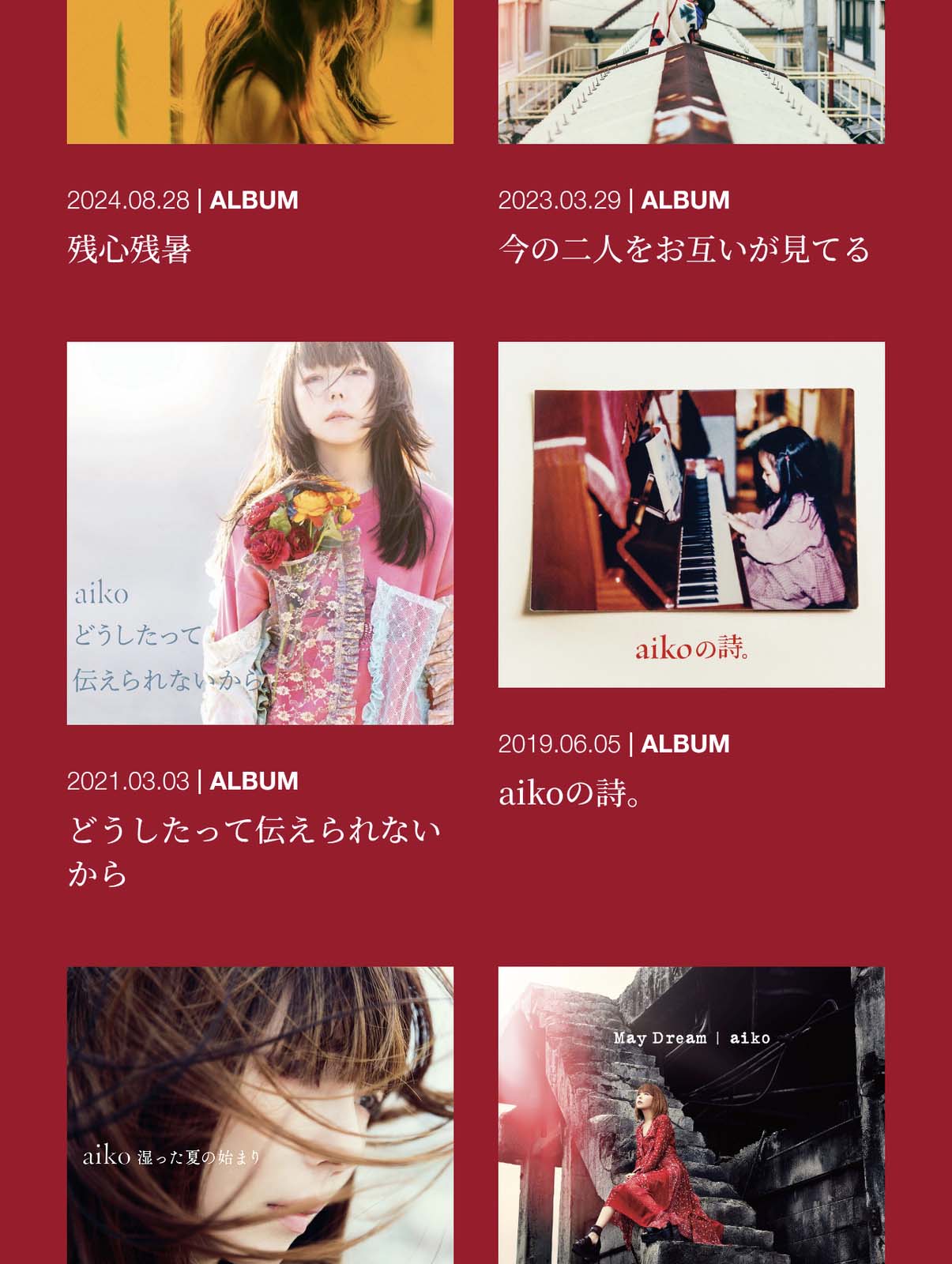This screenshot has width=952, height=1264.
Task: Open the aikoの詩。 album cover
Action: [690, 514]
